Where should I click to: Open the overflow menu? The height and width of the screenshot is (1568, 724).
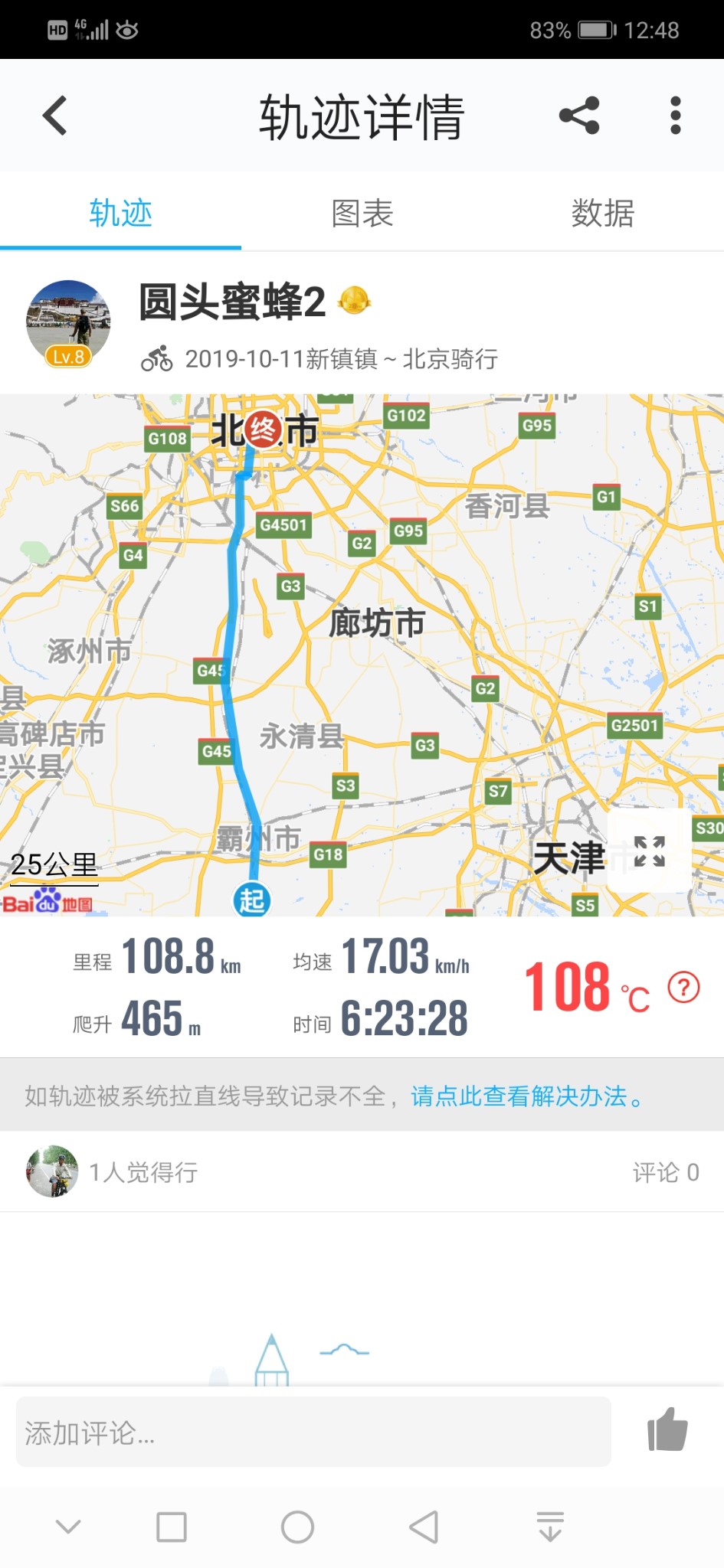(x=675, y=116)
